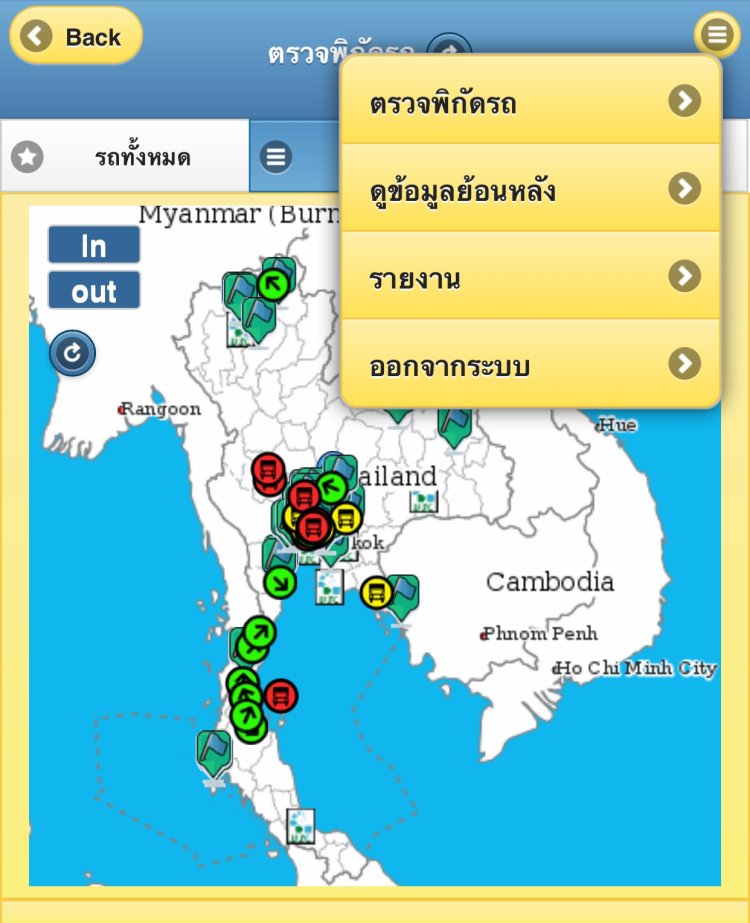The image size is (750, 923).
Task: Switch to the รถทั้งหมด tab
Action: [x=125, y=157]
